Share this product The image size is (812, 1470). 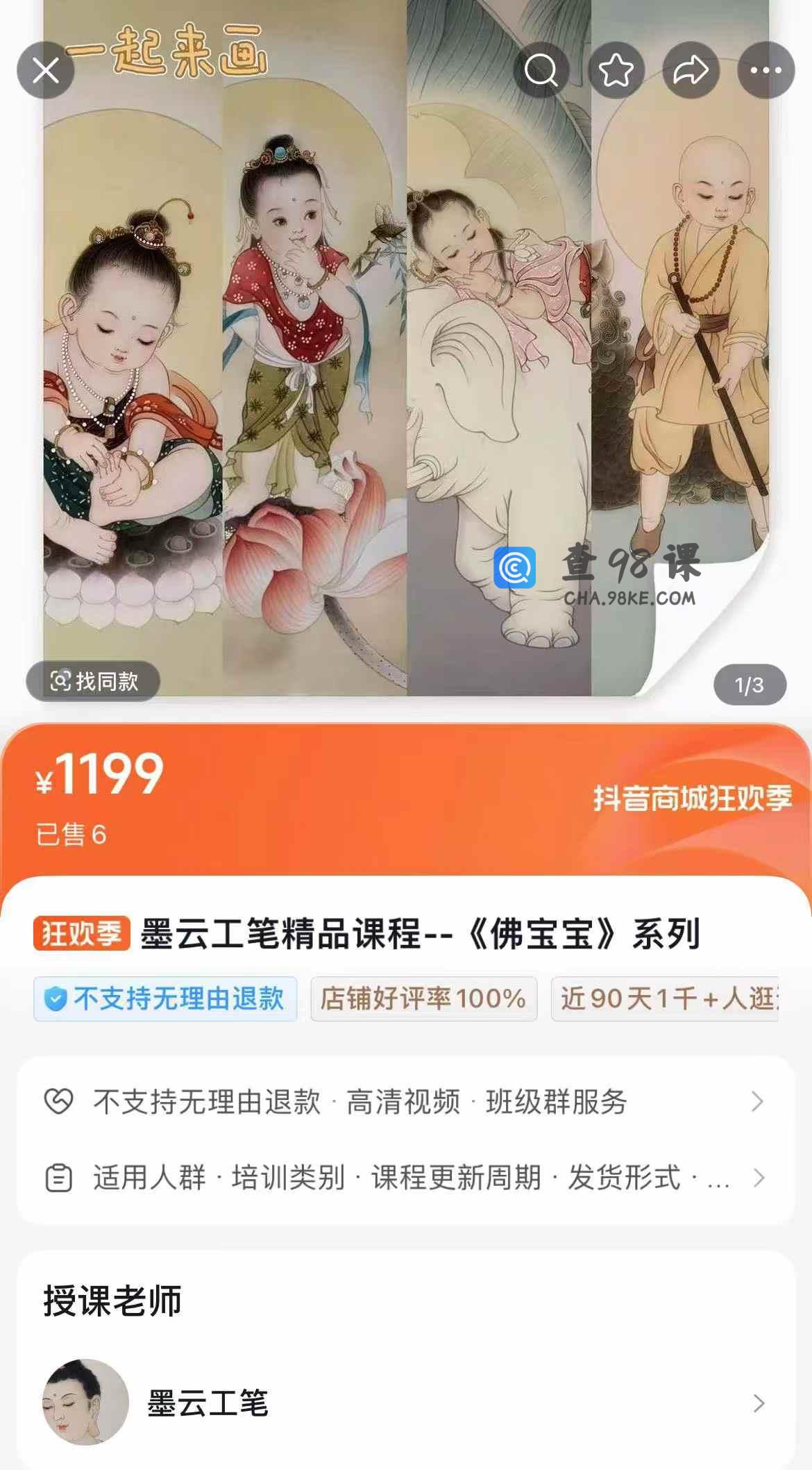691,70
